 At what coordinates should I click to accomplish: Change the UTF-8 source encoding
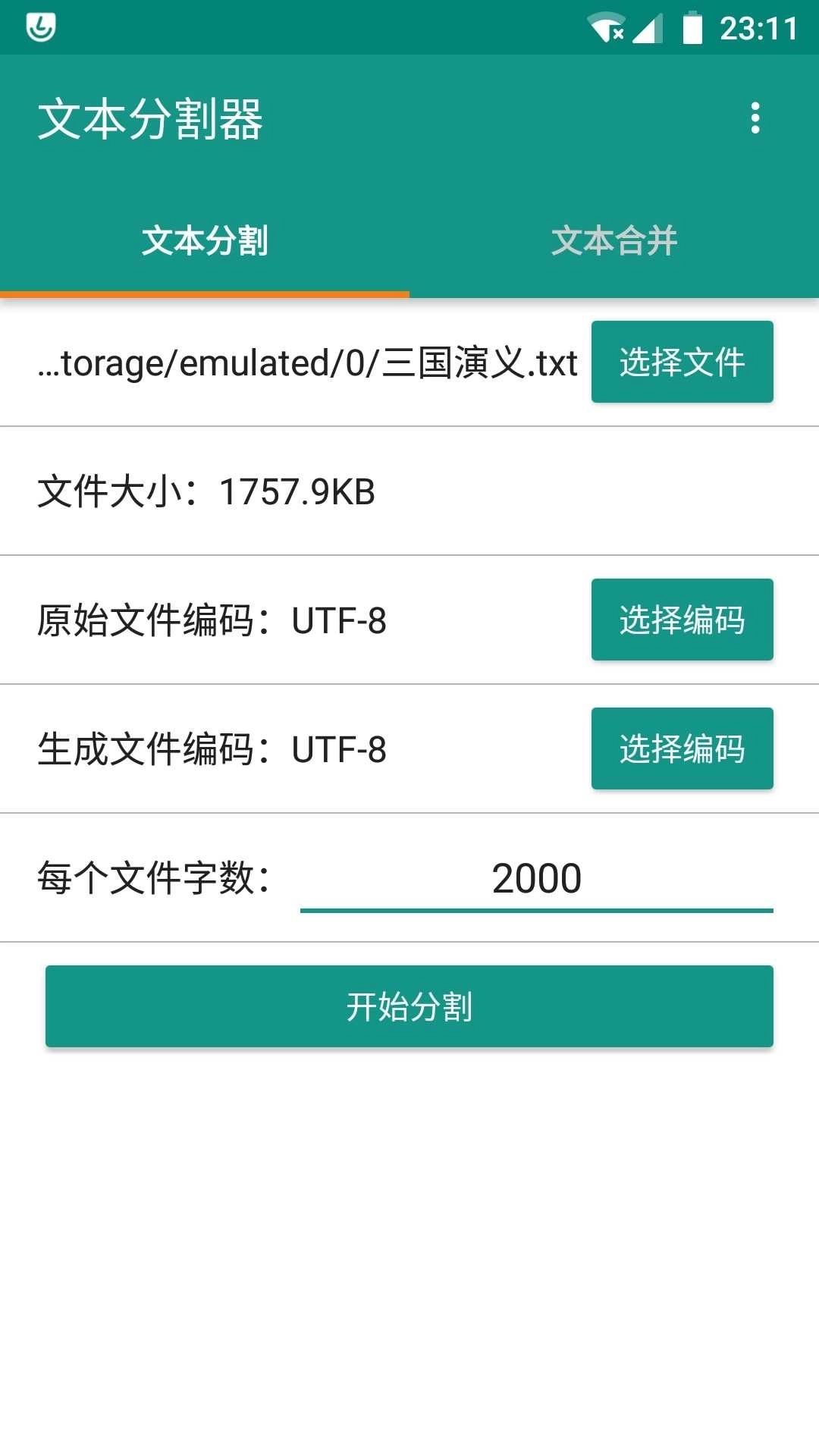(x=682, y=620)
